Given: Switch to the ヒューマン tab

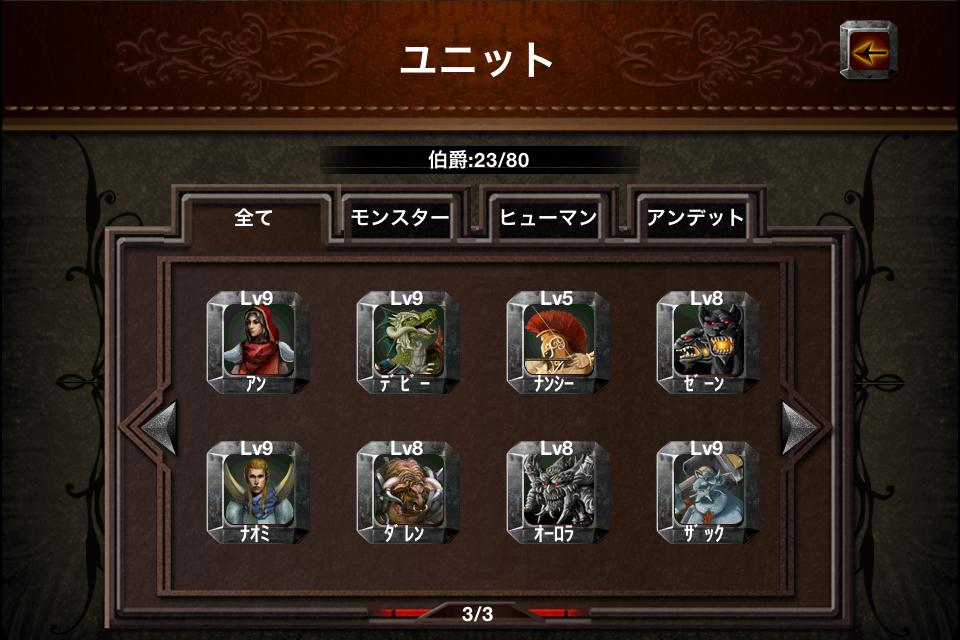Looking at the screenshot, I should pos(549,218).
